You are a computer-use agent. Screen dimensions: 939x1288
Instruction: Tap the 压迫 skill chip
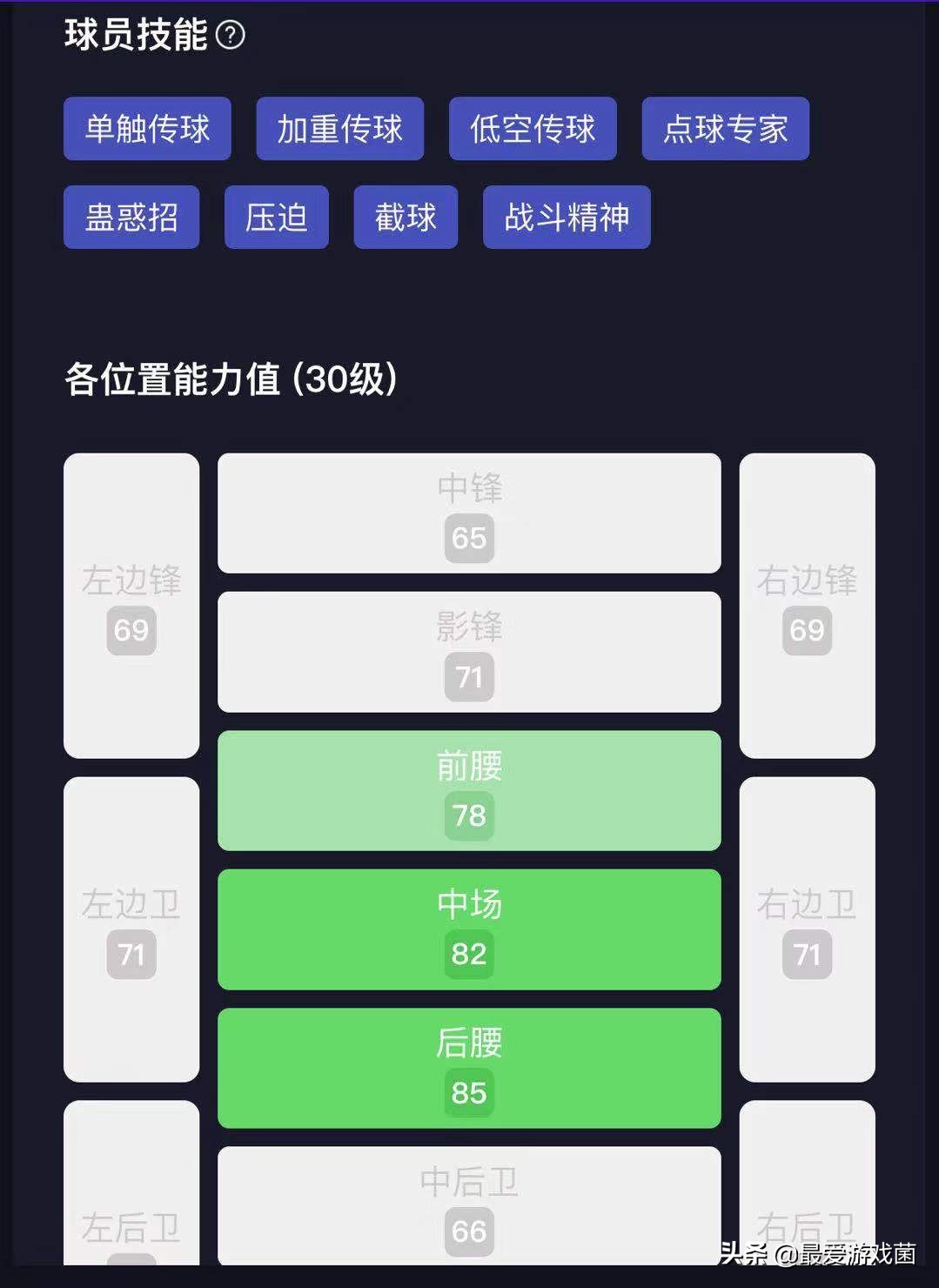click(276, 217)
